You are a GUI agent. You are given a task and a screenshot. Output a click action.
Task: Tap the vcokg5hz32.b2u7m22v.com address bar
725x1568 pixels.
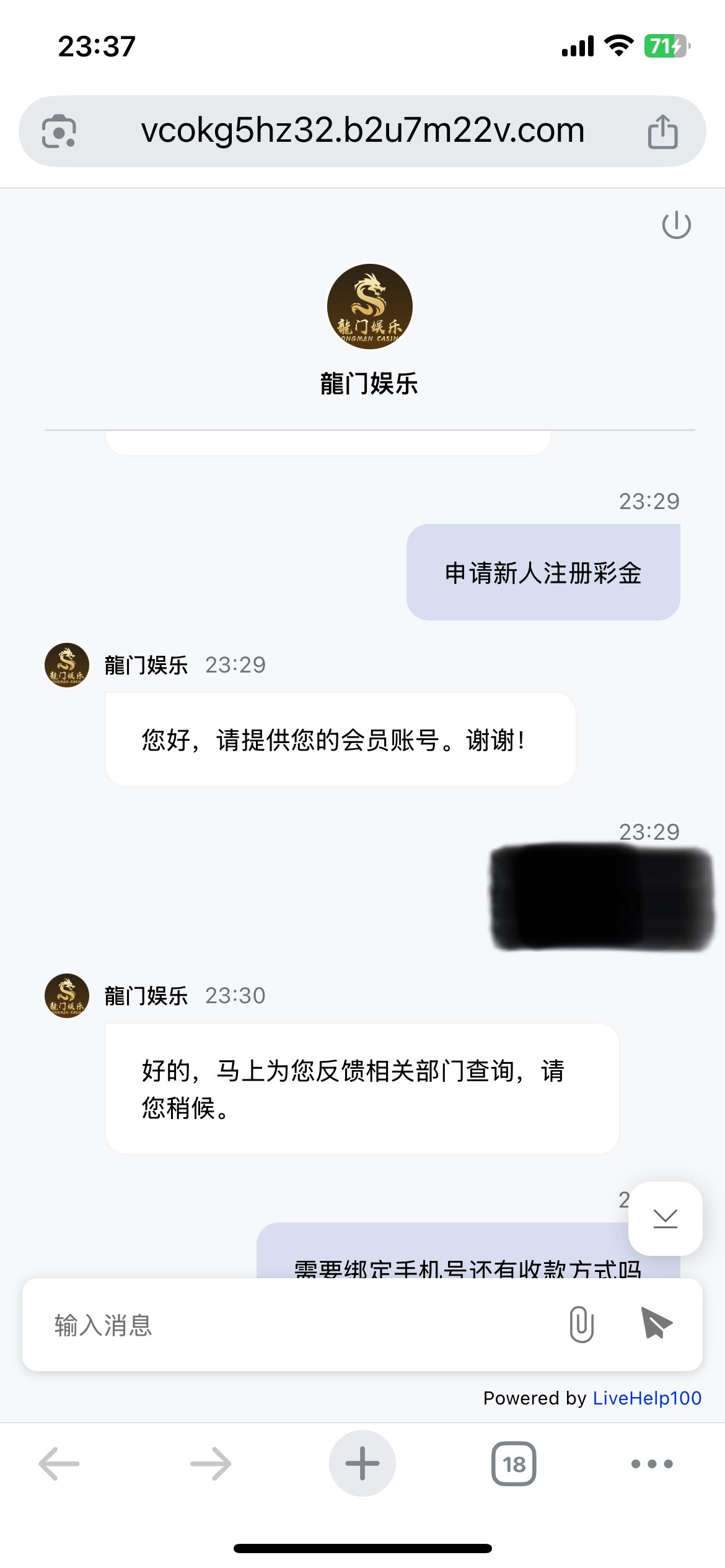click(x=362, y=131)
